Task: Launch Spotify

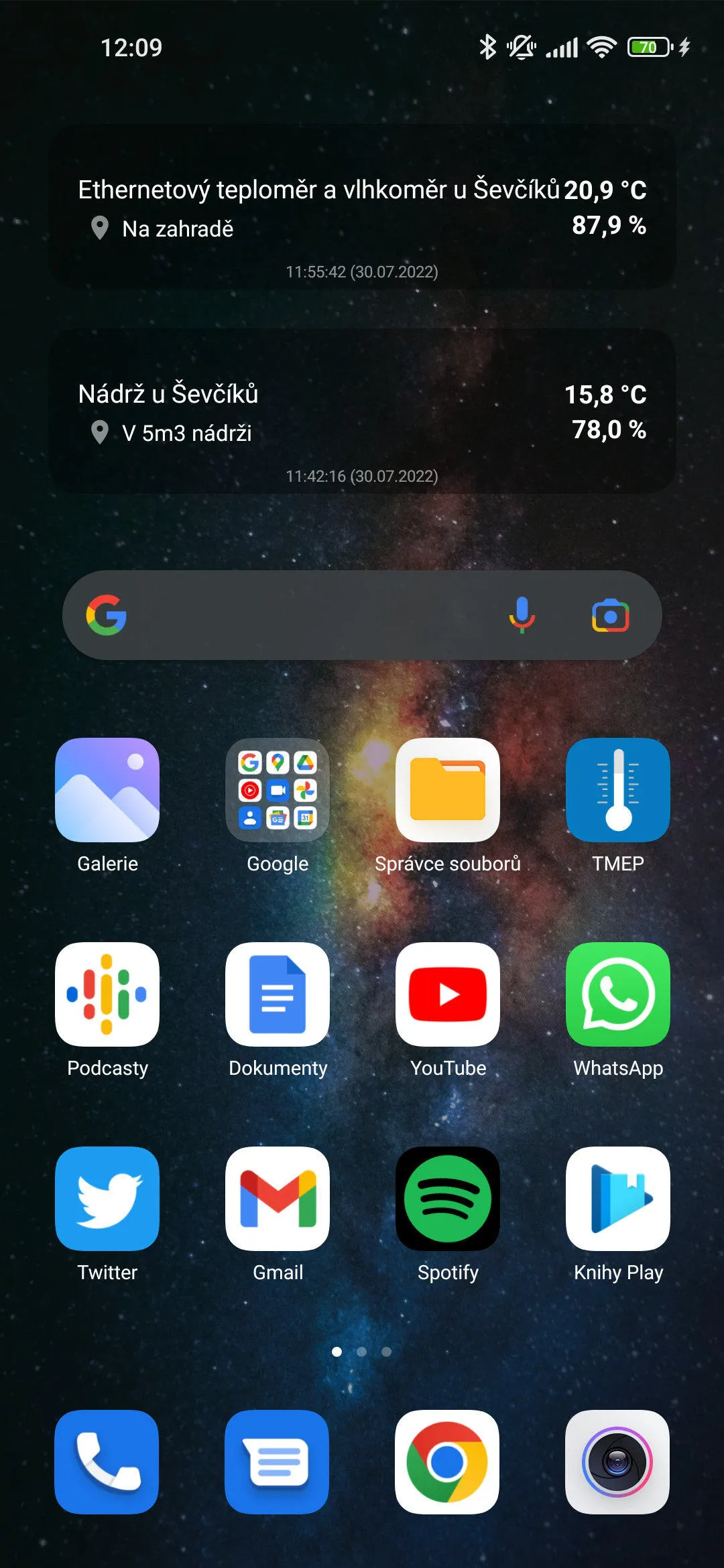Action: tap(448, 1199)
